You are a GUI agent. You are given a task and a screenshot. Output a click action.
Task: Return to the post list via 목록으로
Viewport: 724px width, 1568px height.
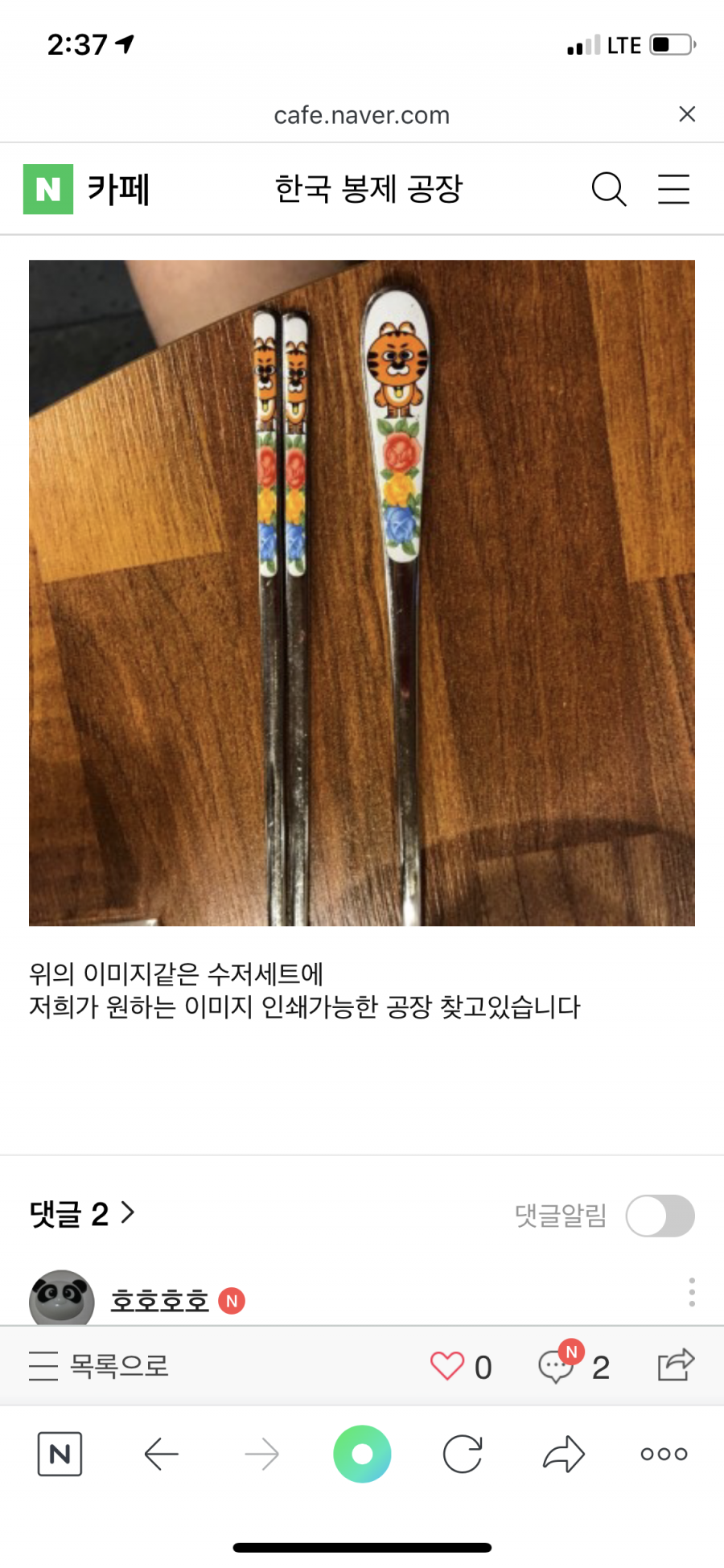tap(100, 1366)
